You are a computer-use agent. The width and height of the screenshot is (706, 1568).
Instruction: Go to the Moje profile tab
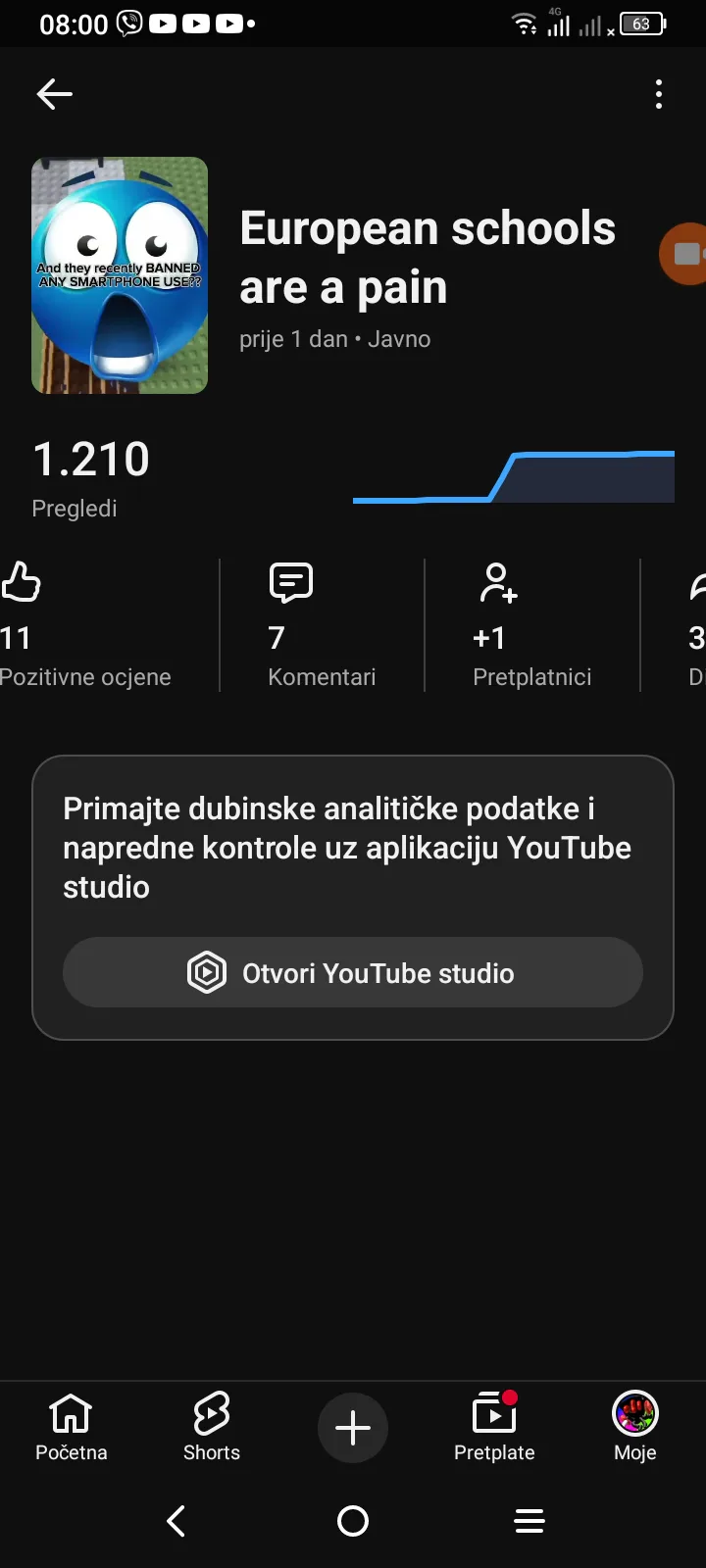pos(635,1427)
